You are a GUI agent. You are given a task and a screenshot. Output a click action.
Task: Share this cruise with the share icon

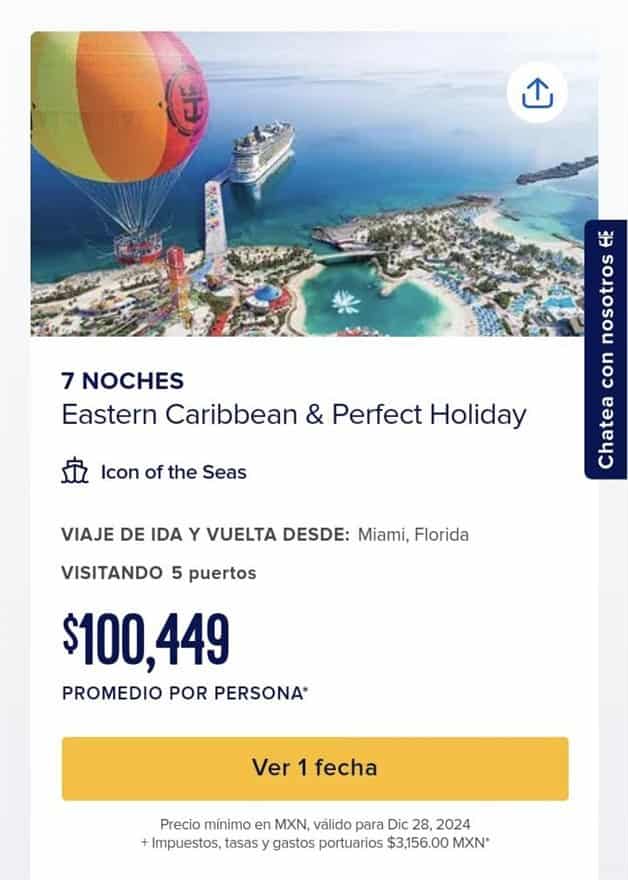coord(537,93)
